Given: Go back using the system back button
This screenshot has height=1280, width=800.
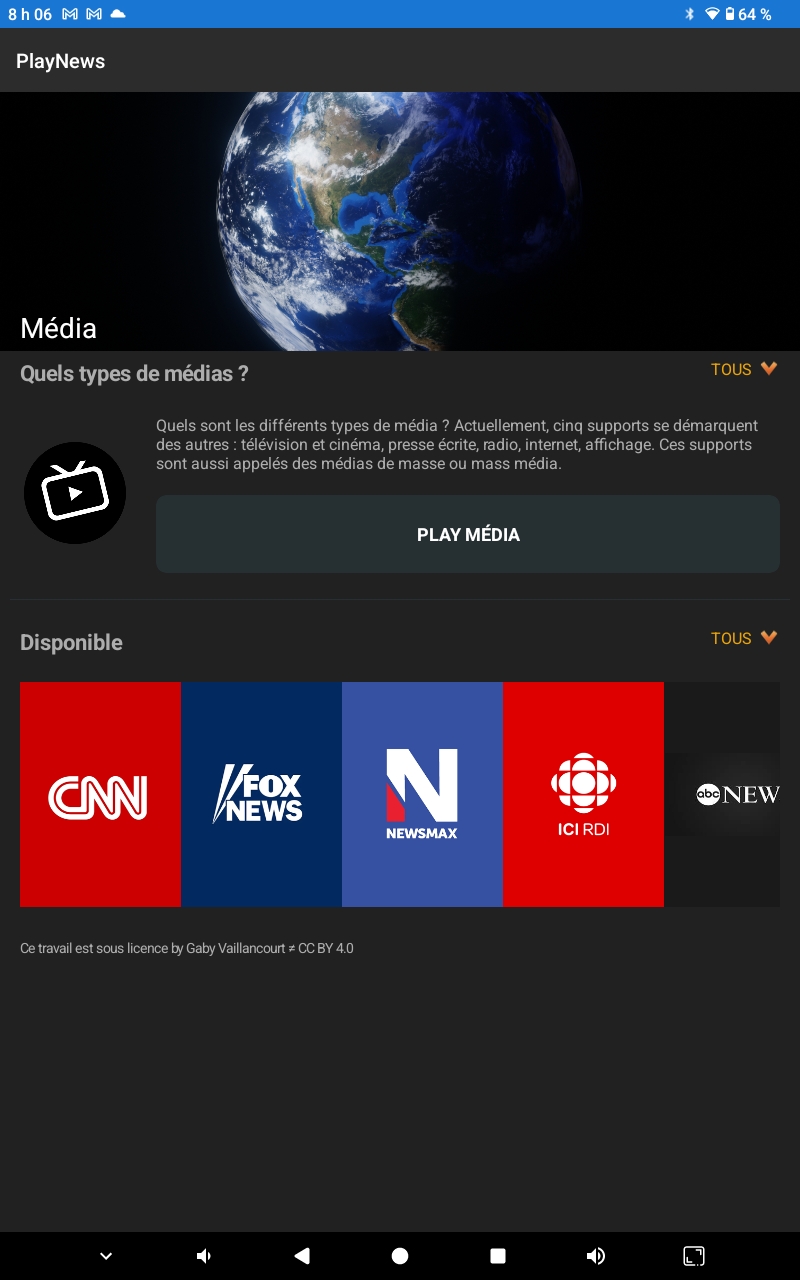Looking at the screenshot, I should click(x=302, y=1256).
